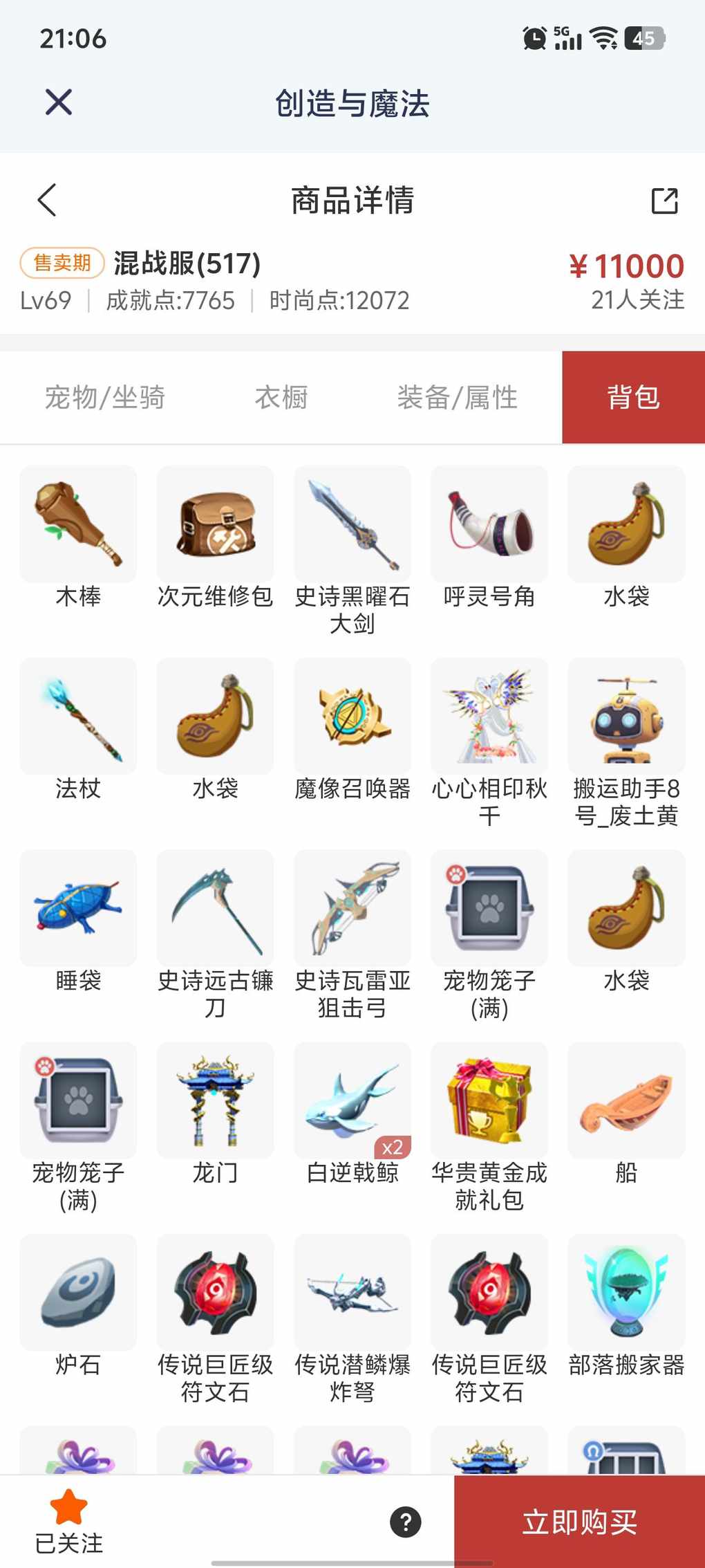The width and height of the screenshot is (705, 1568).
Task: Switch to the 衣橱 tab
Action: click(281, 398)
